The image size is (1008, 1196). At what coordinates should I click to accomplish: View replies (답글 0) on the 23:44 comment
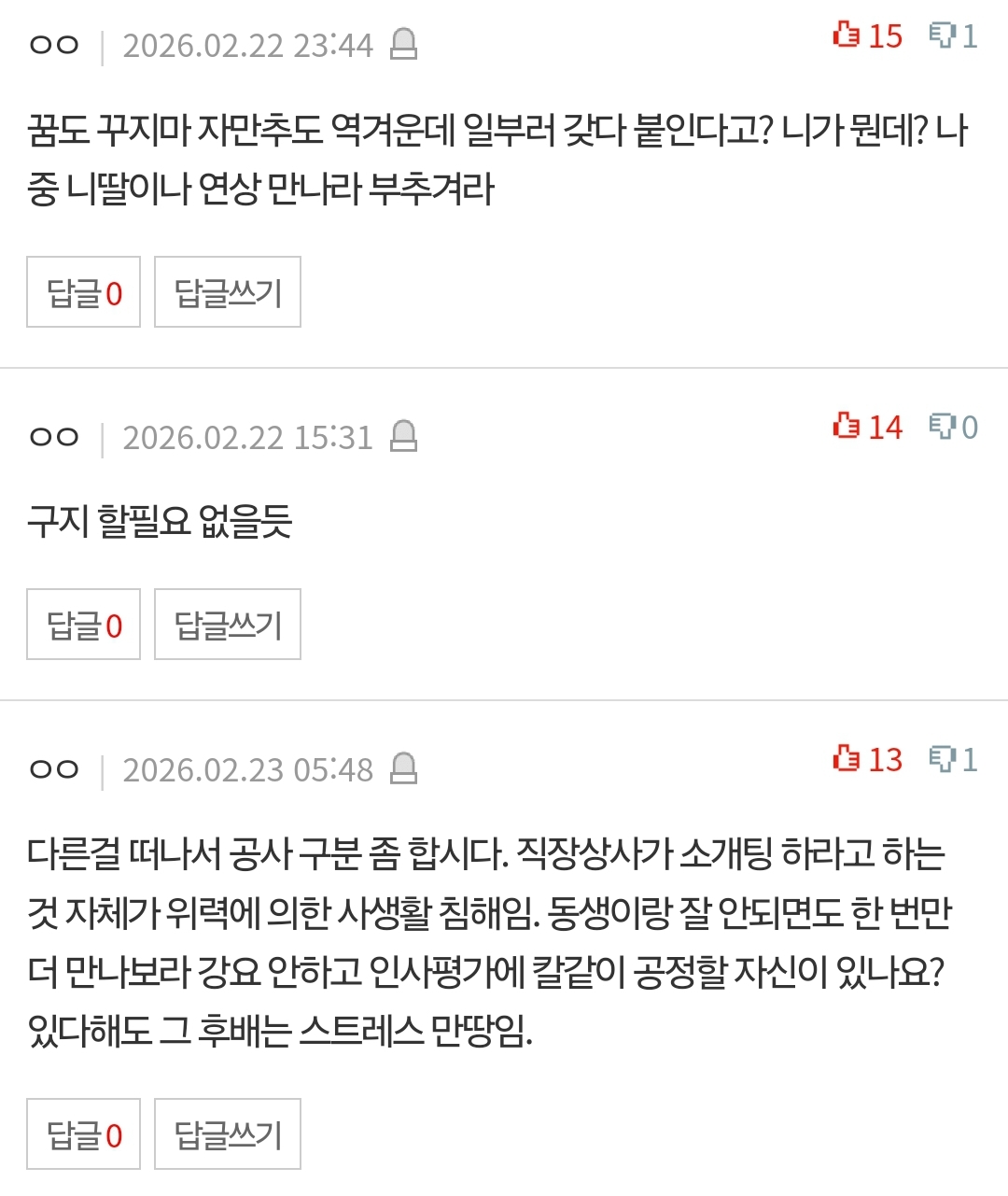(84, 292)
